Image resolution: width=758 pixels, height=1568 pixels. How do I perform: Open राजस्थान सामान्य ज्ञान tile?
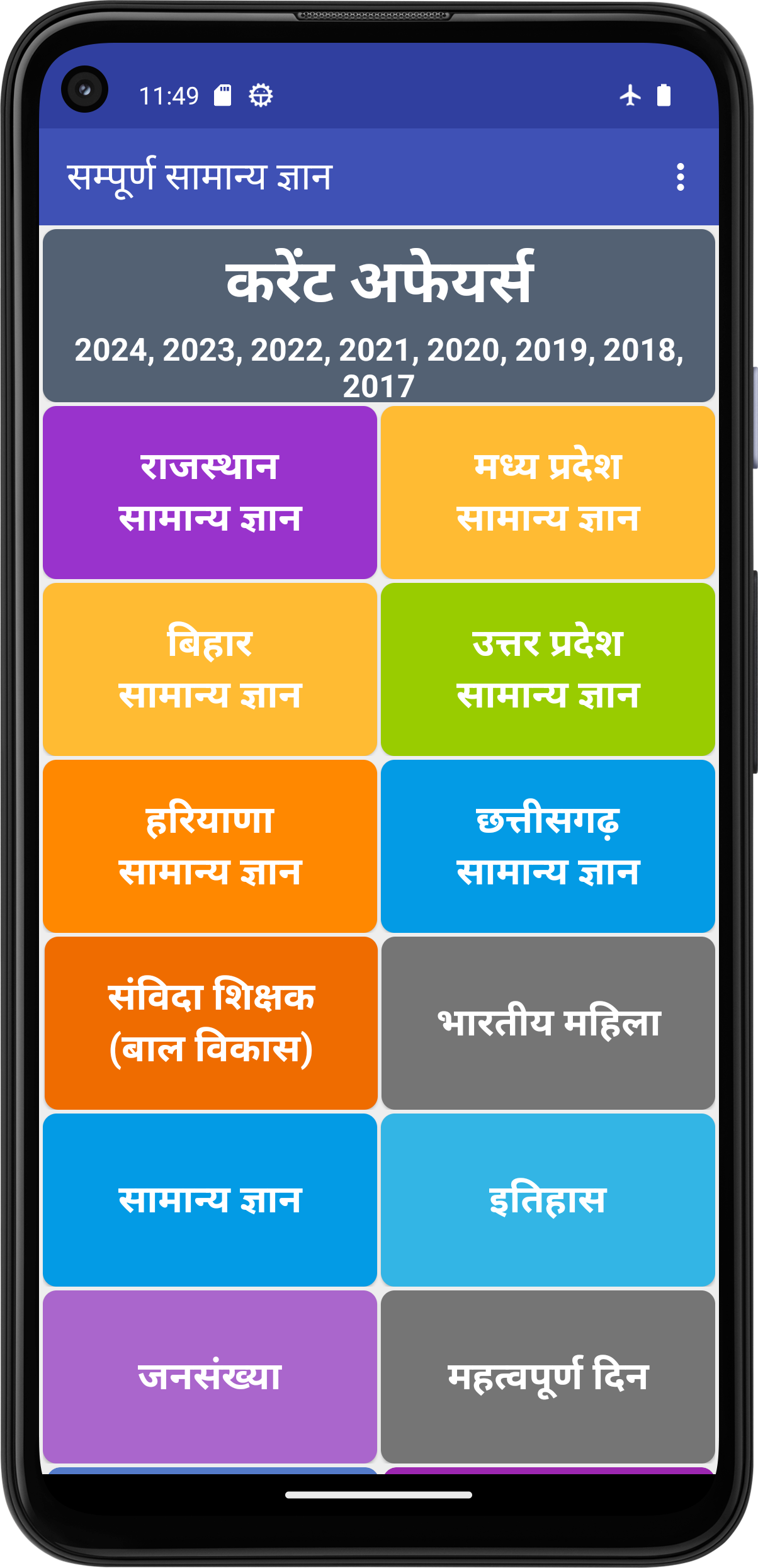(210, 492)
